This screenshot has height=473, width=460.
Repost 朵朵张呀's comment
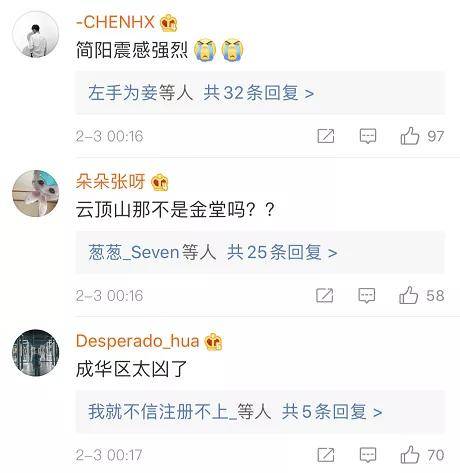tap(325, 295)
